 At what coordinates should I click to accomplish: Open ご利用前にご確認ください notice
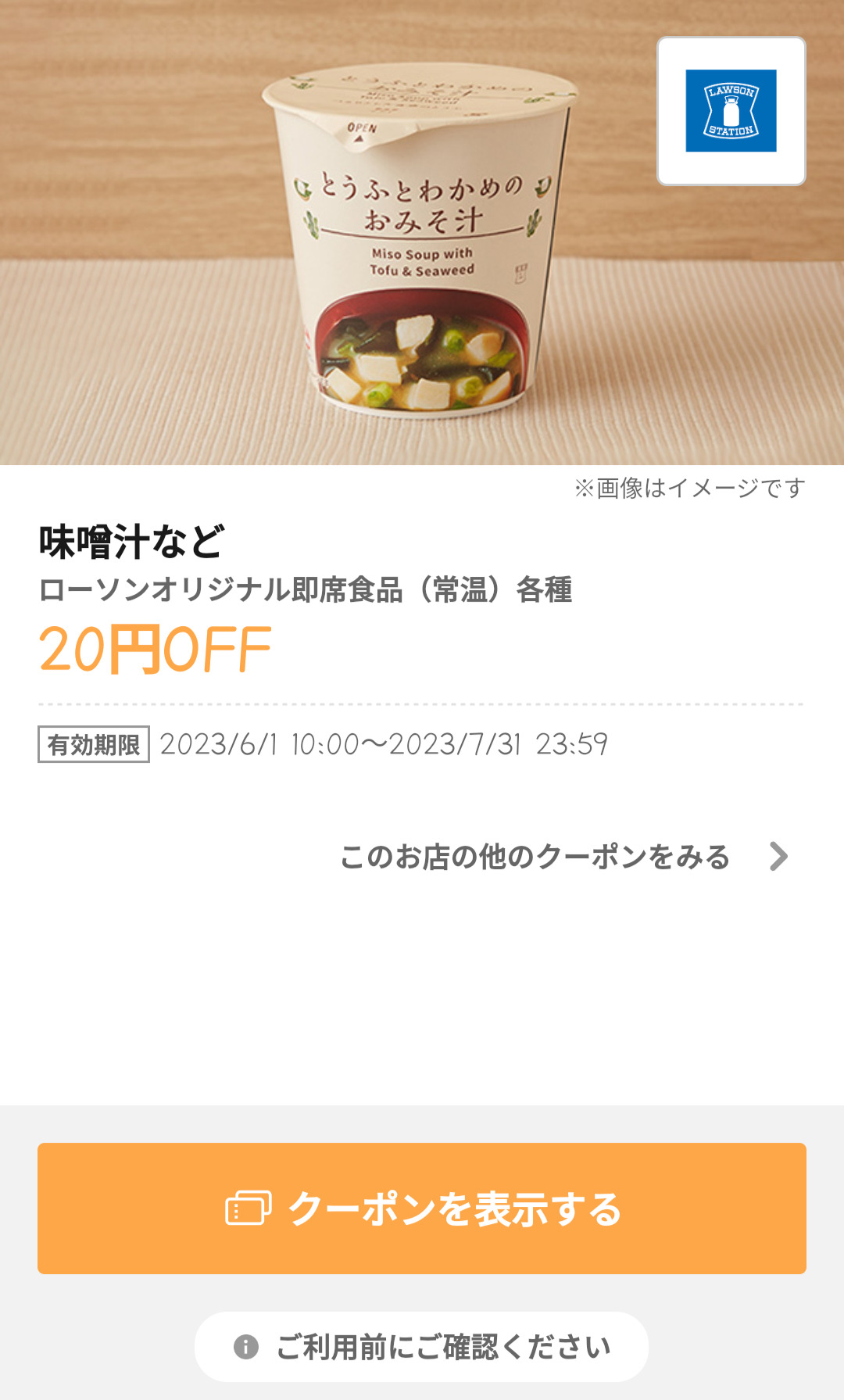[422, 1347]
